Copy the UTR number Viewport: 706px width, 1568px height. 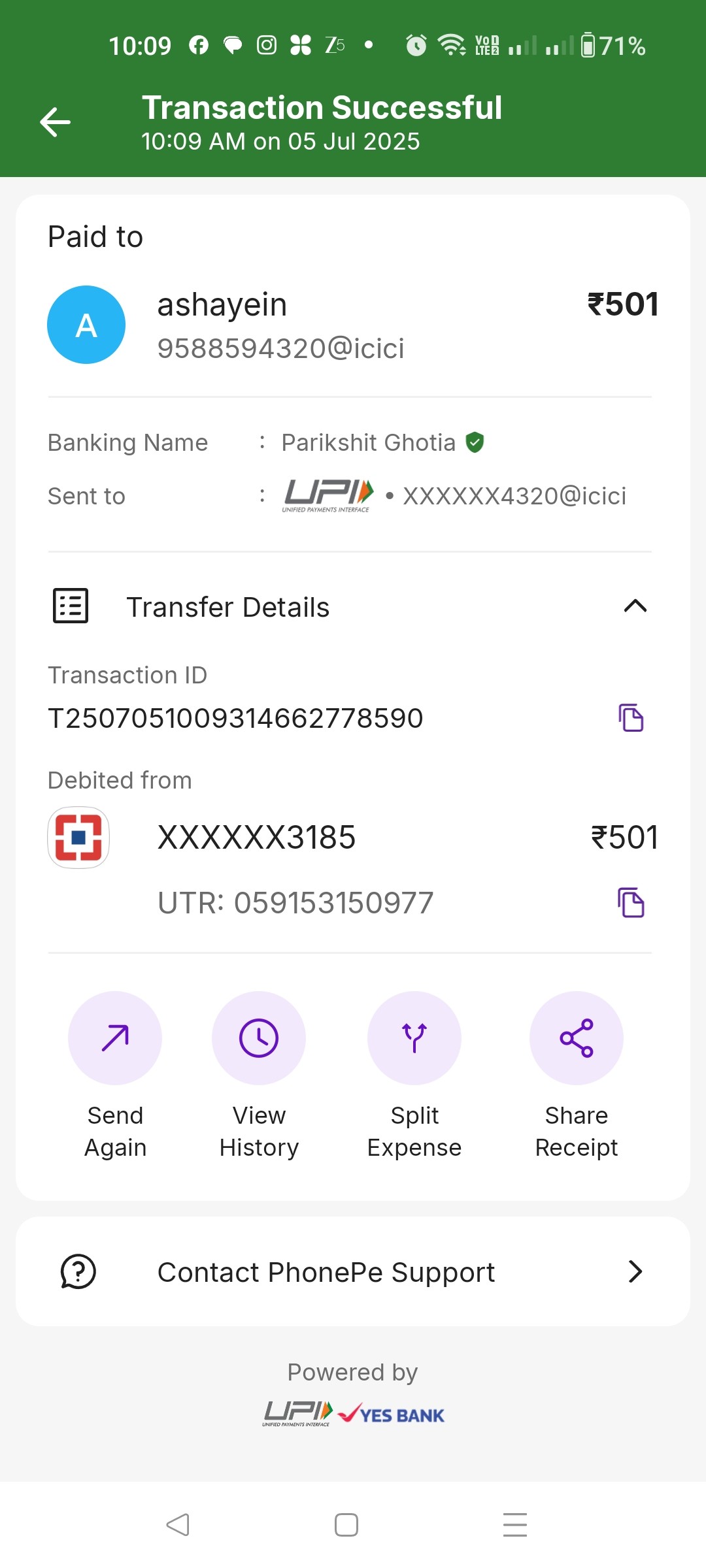coord(631,903)
